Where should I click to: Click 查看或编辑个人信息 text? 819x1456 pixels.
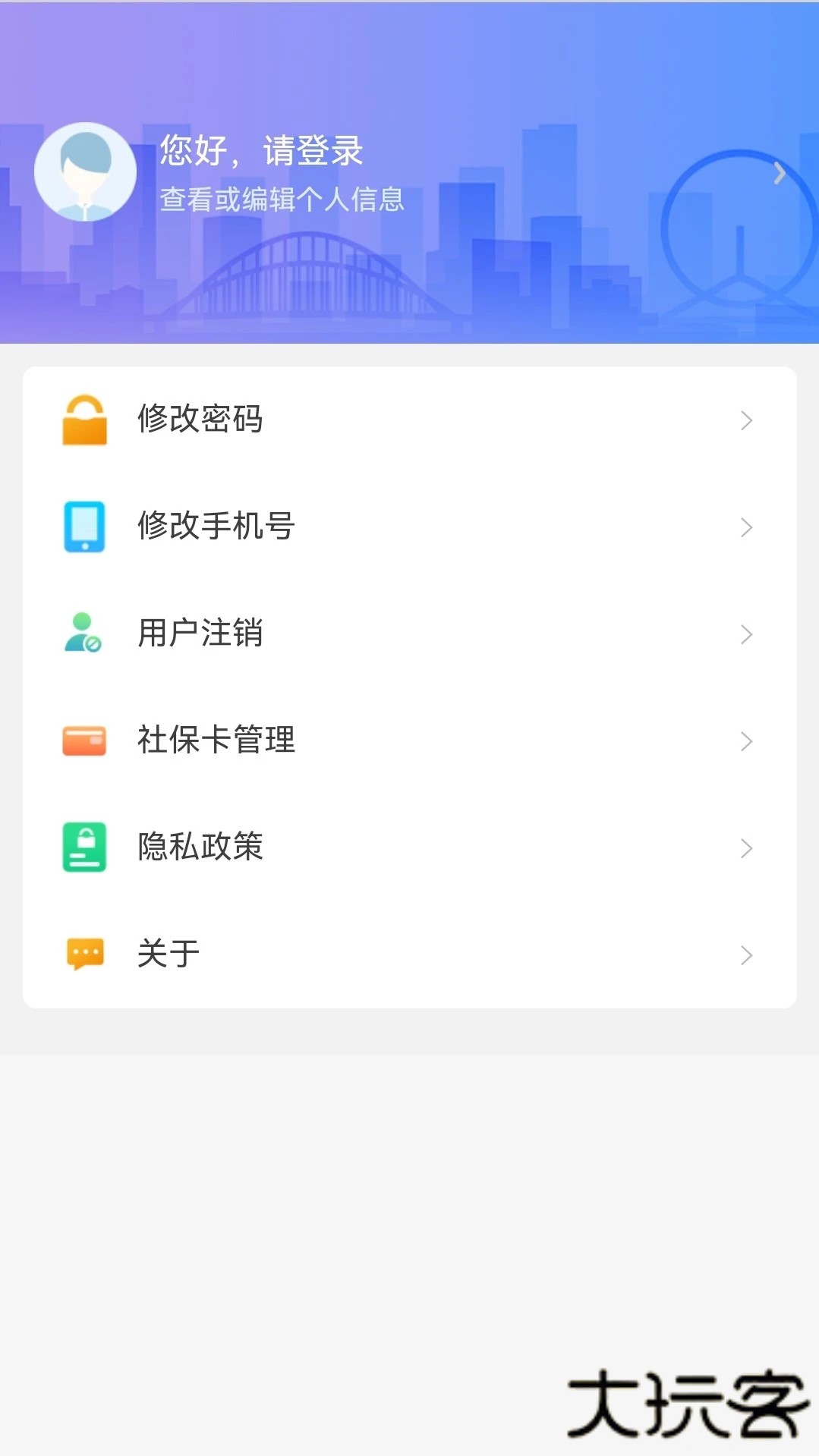click(x=282, y=200)
